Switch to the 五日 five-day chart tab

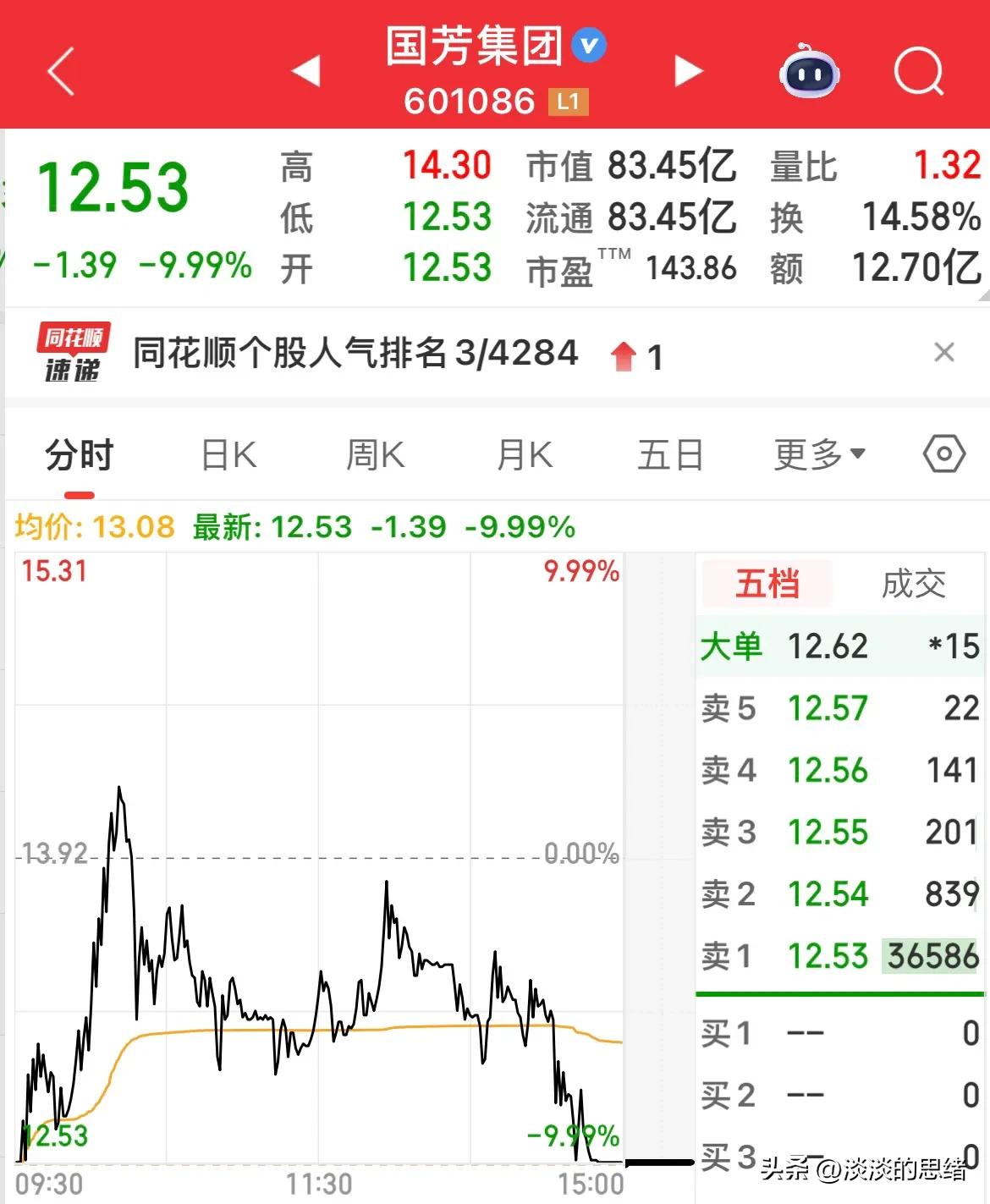pos(670,454)
